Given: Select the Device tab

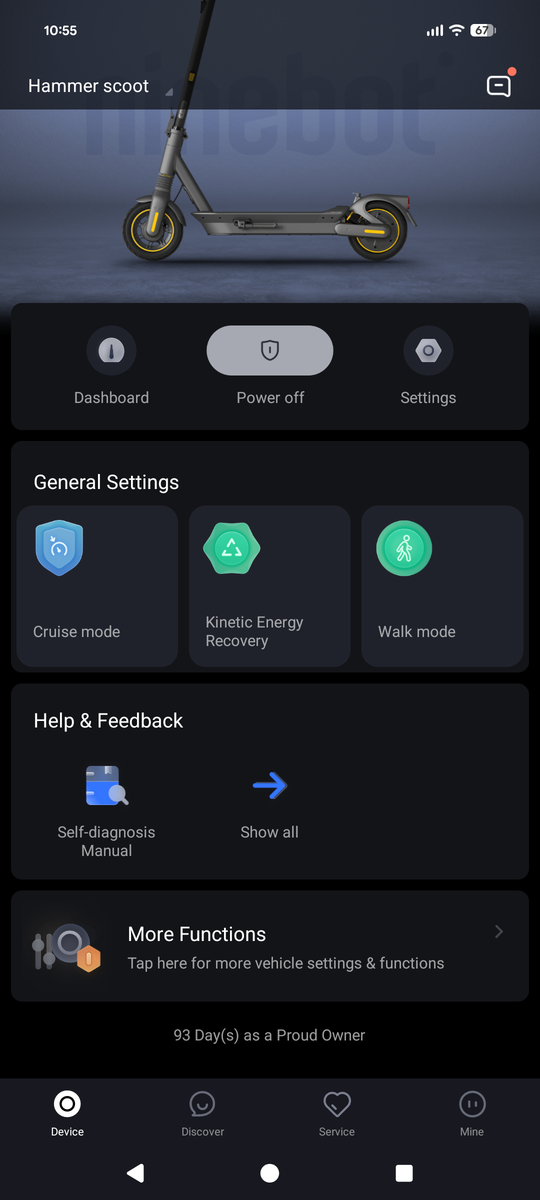Looking at the screenshot, I should tap(67, 1114).
